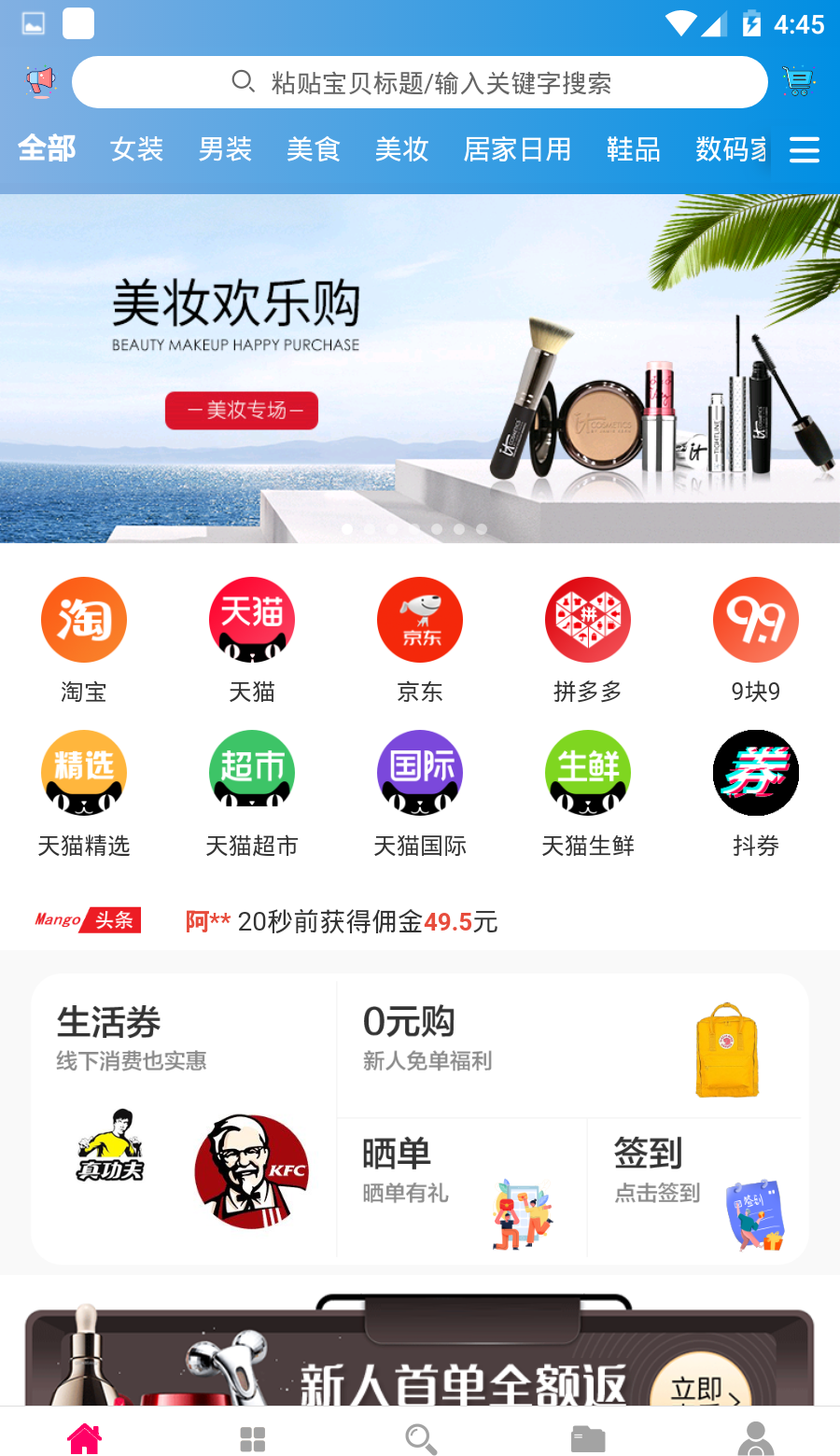840x1456 pixels.
Task: Select the 美食 category tab
Action: tap(313, 149)
